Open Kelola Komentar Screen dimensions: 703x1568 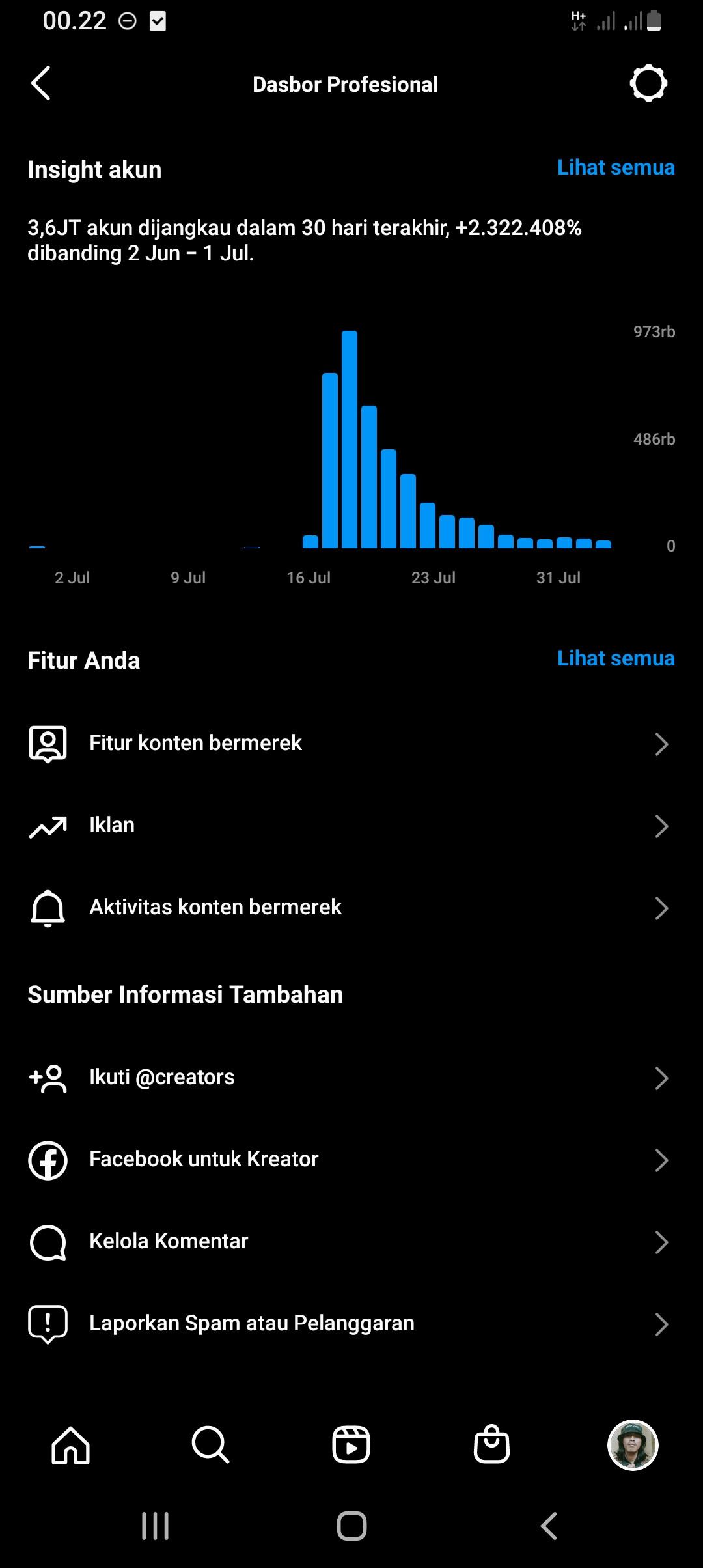pyautogui.click(x=351, y=1241)
